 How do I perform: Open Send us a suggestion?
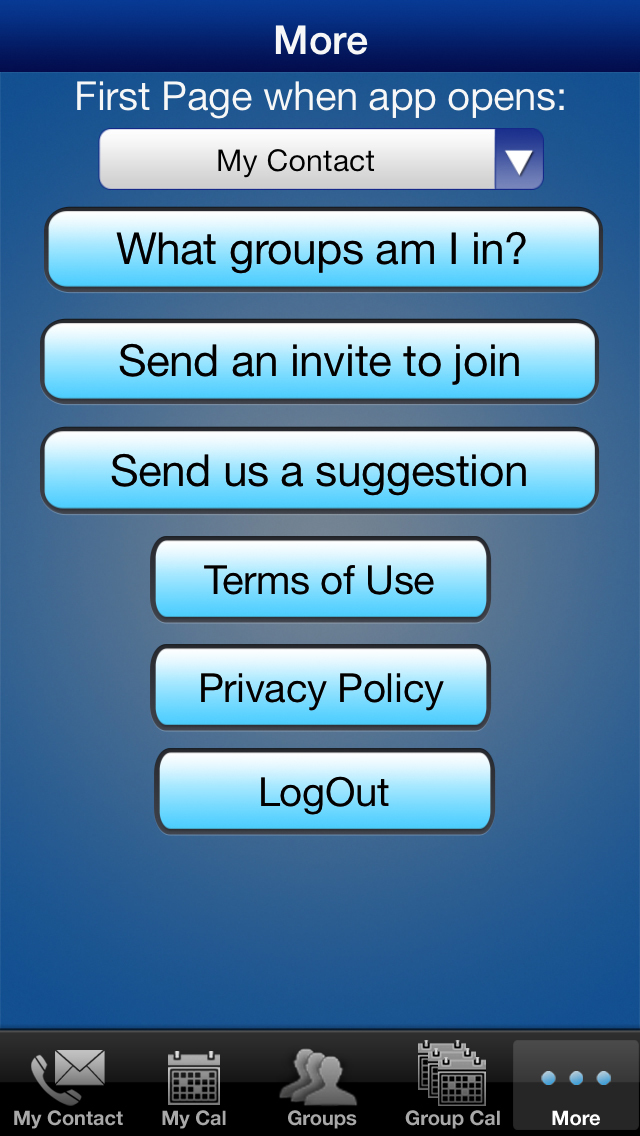point(320,471)
